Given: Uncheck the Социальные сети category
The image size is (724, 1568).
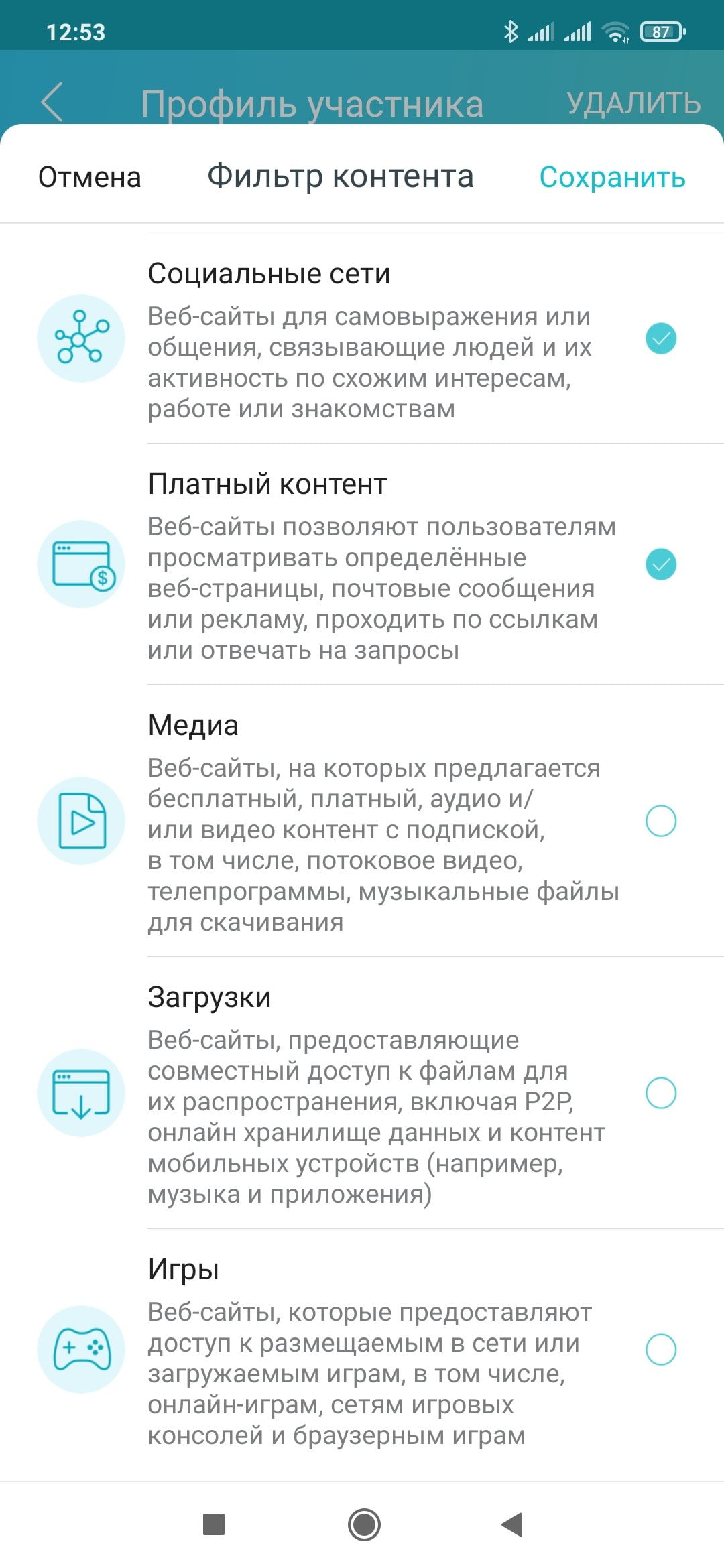Looking at the screenshot, I should coord(661,338).
